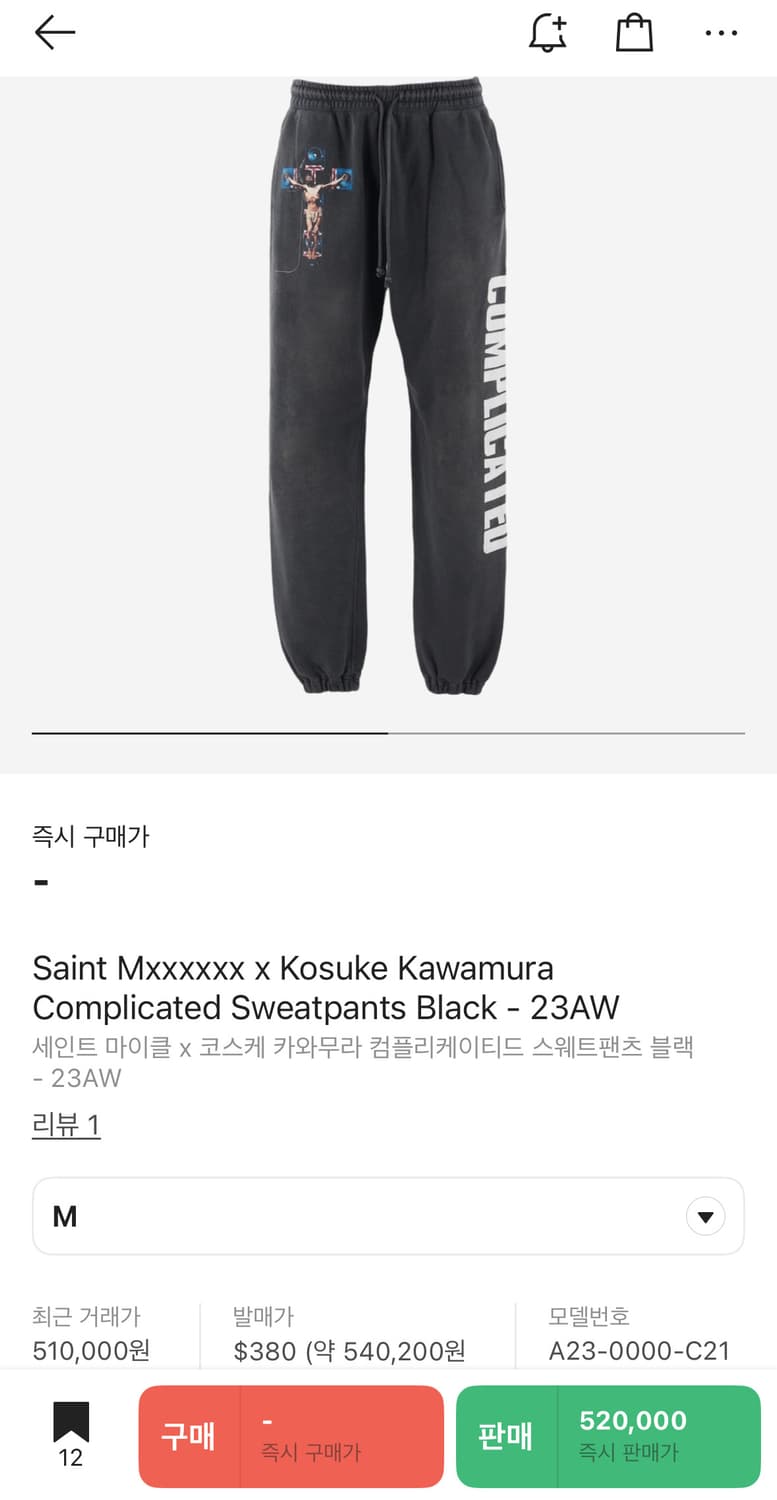Open the more options menu
The height and width of the screenshot is (1500, 777).
click(x=721, y=33)
